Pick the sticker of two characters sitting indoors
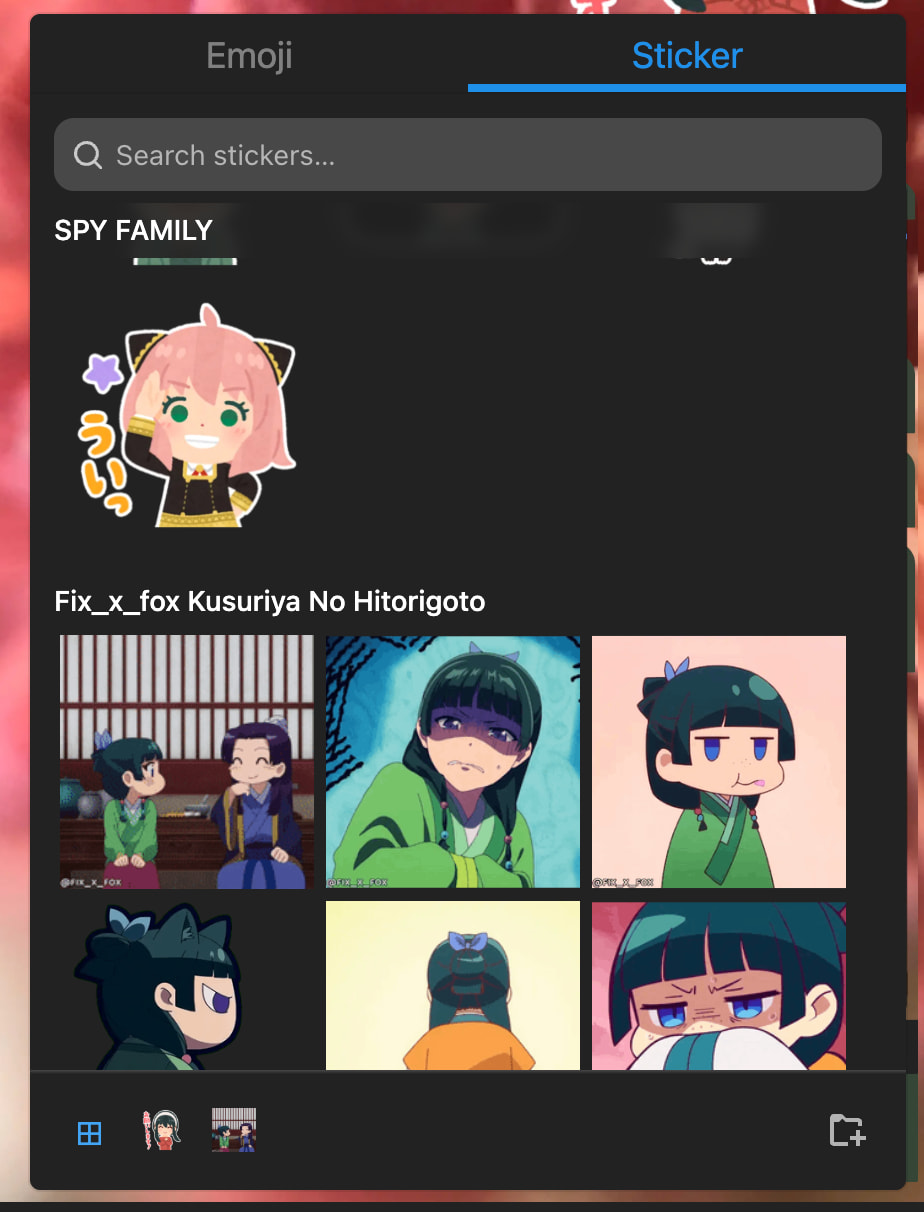Viewport: 924px width, 1212px height. tap(187, 762)
